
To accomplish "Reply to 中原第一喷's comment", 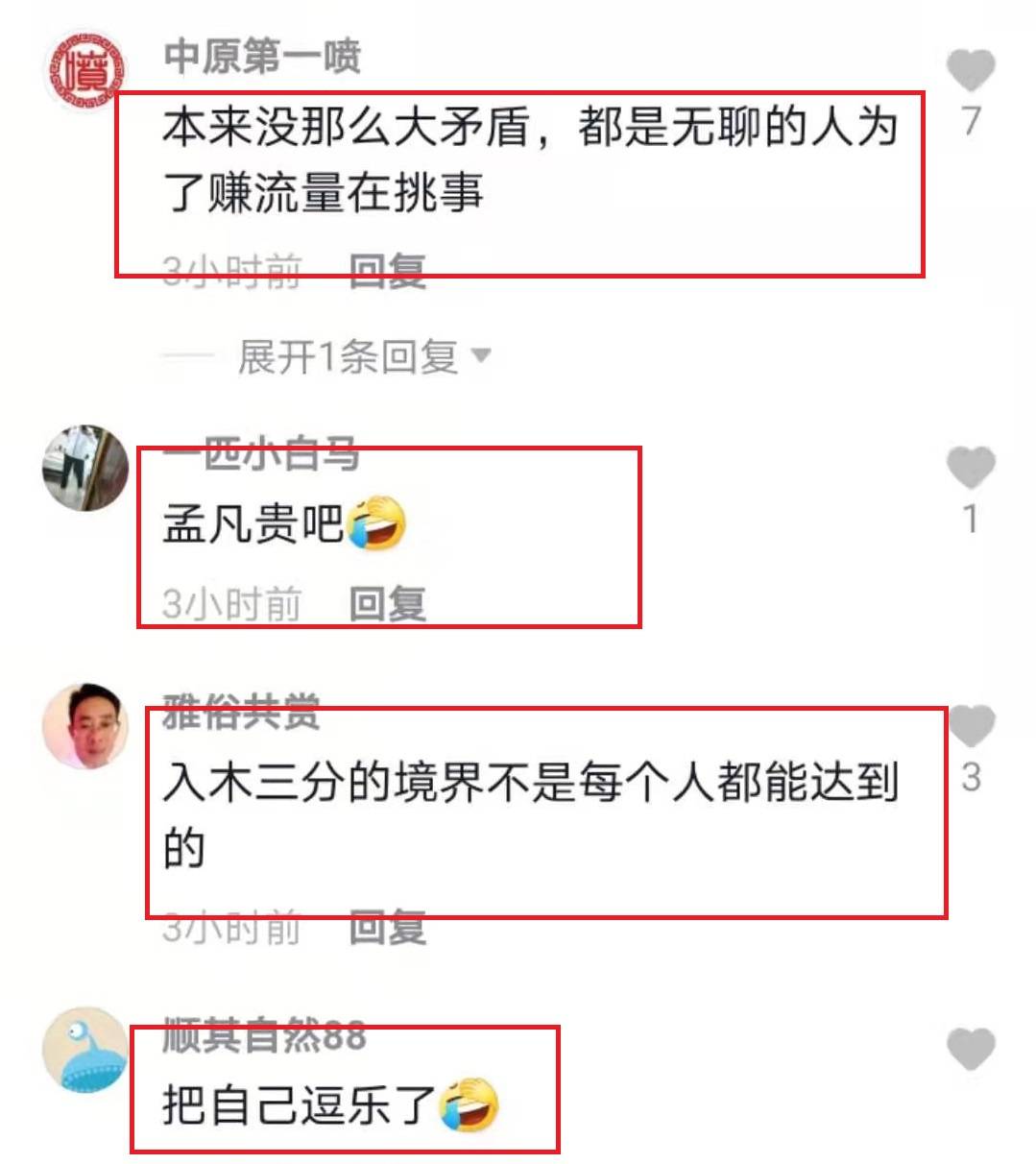I will (x=387, y=272).
